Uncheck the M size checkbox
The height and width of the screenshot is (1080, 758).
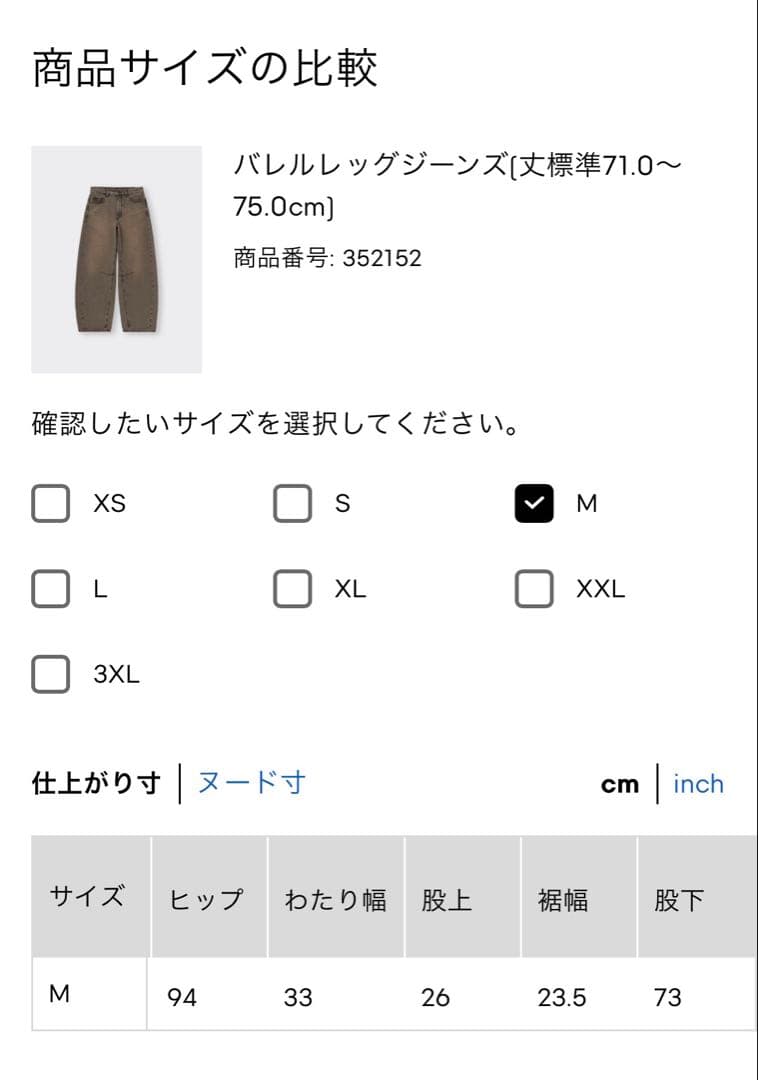(534, 503)
